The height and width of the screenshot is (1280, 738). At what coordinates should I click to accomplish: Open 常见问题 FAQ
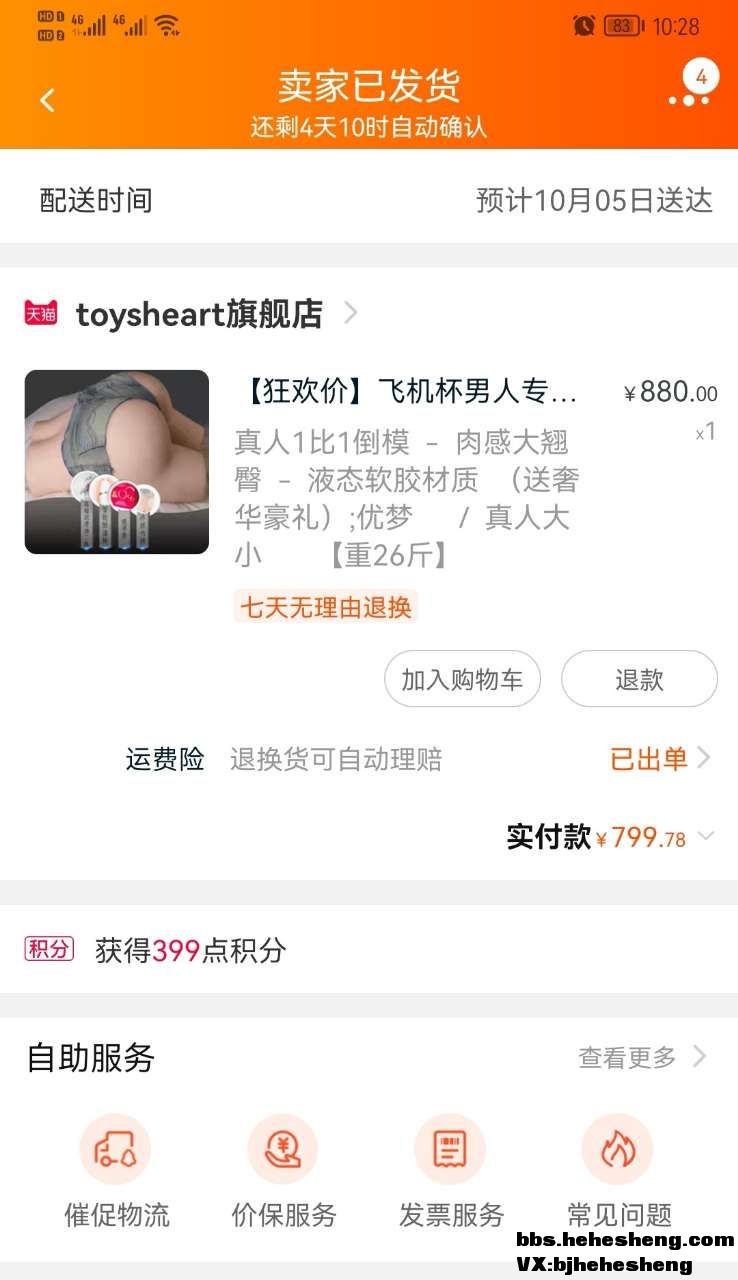click(619, 1169)
